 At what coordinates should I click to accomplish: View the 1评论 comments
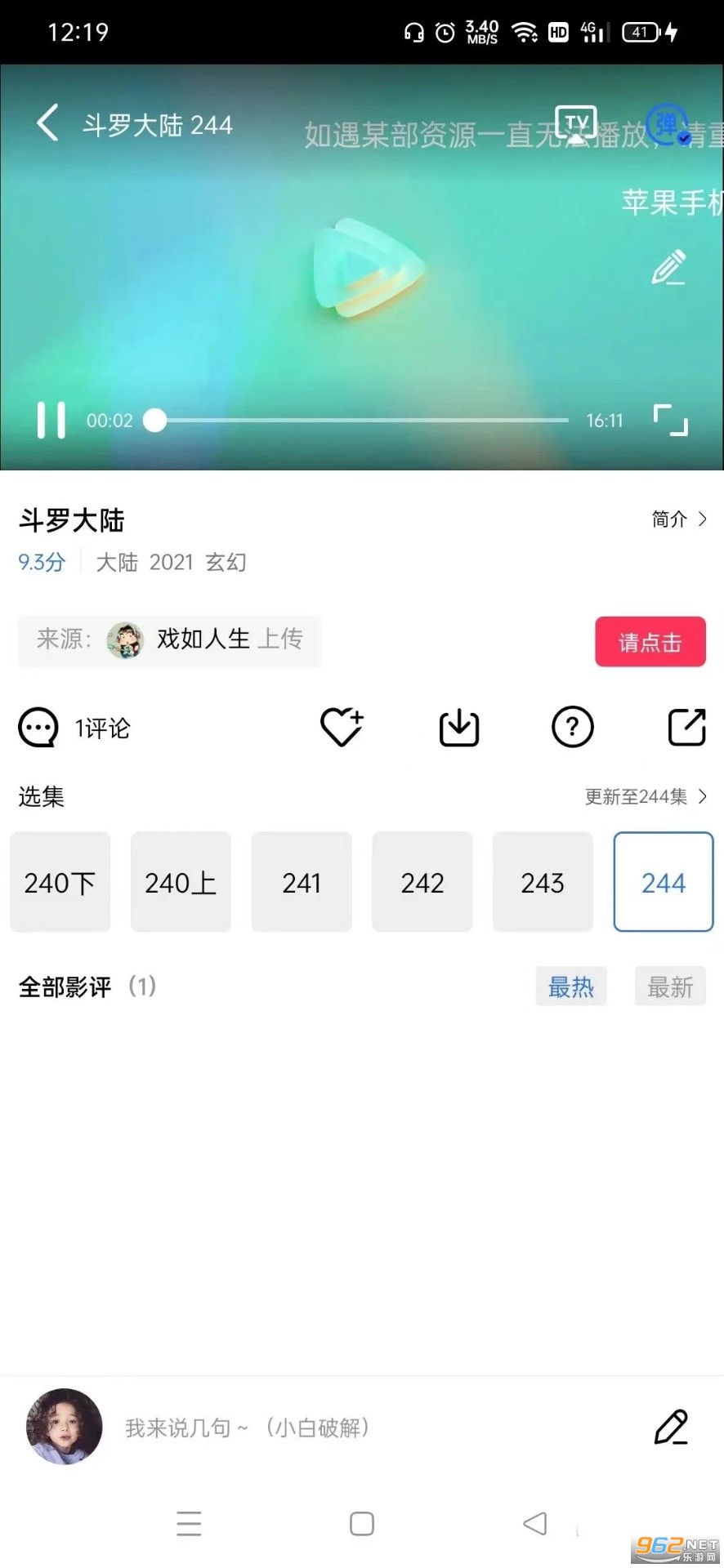(75, 728)
